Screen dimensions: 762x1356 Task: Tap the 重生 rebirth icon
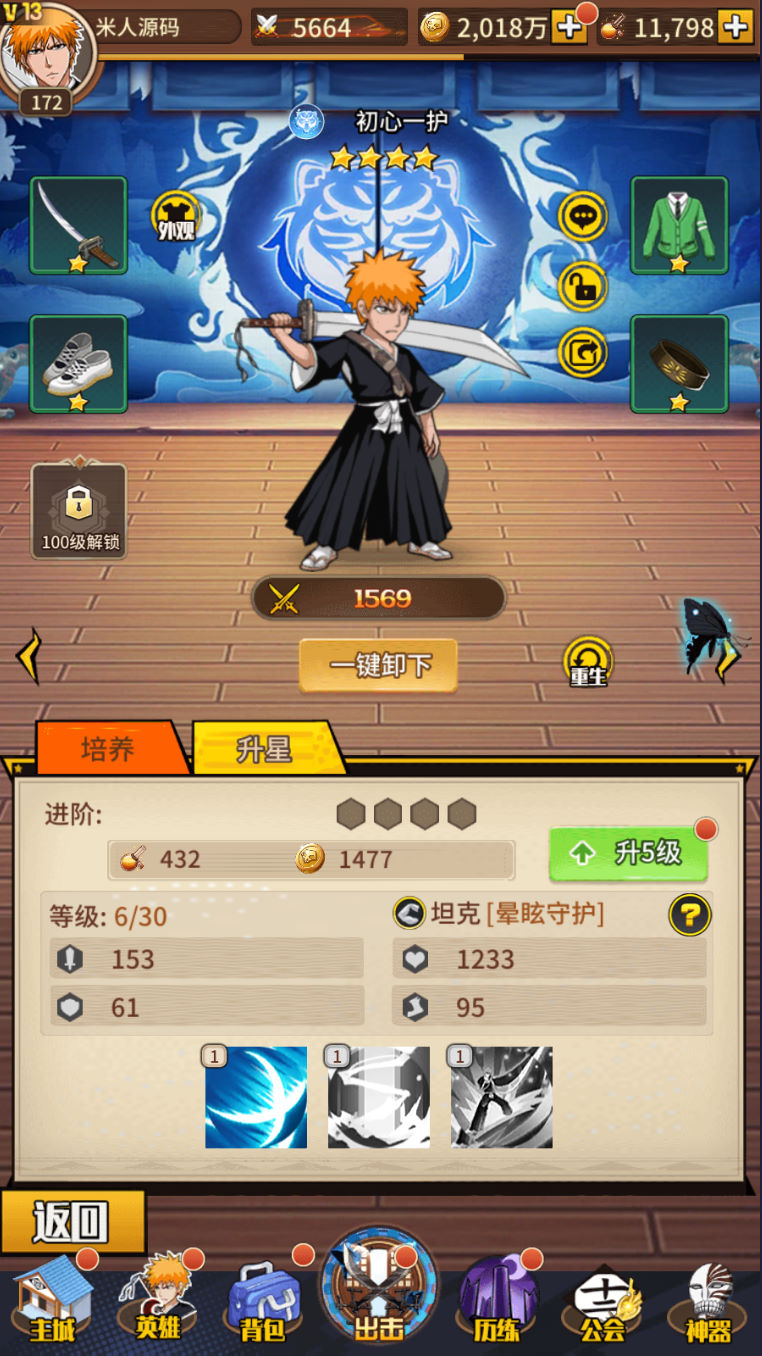coord(588,662)
